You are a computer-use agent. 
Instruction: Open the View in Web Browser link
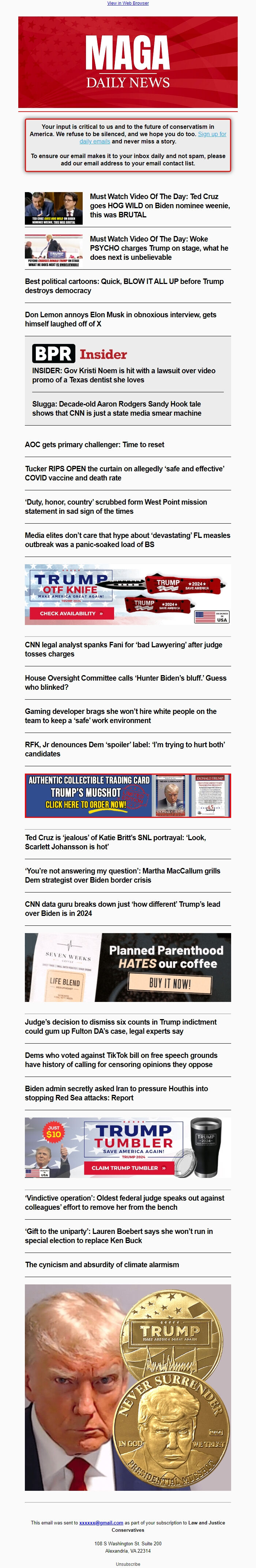point(128,3)
